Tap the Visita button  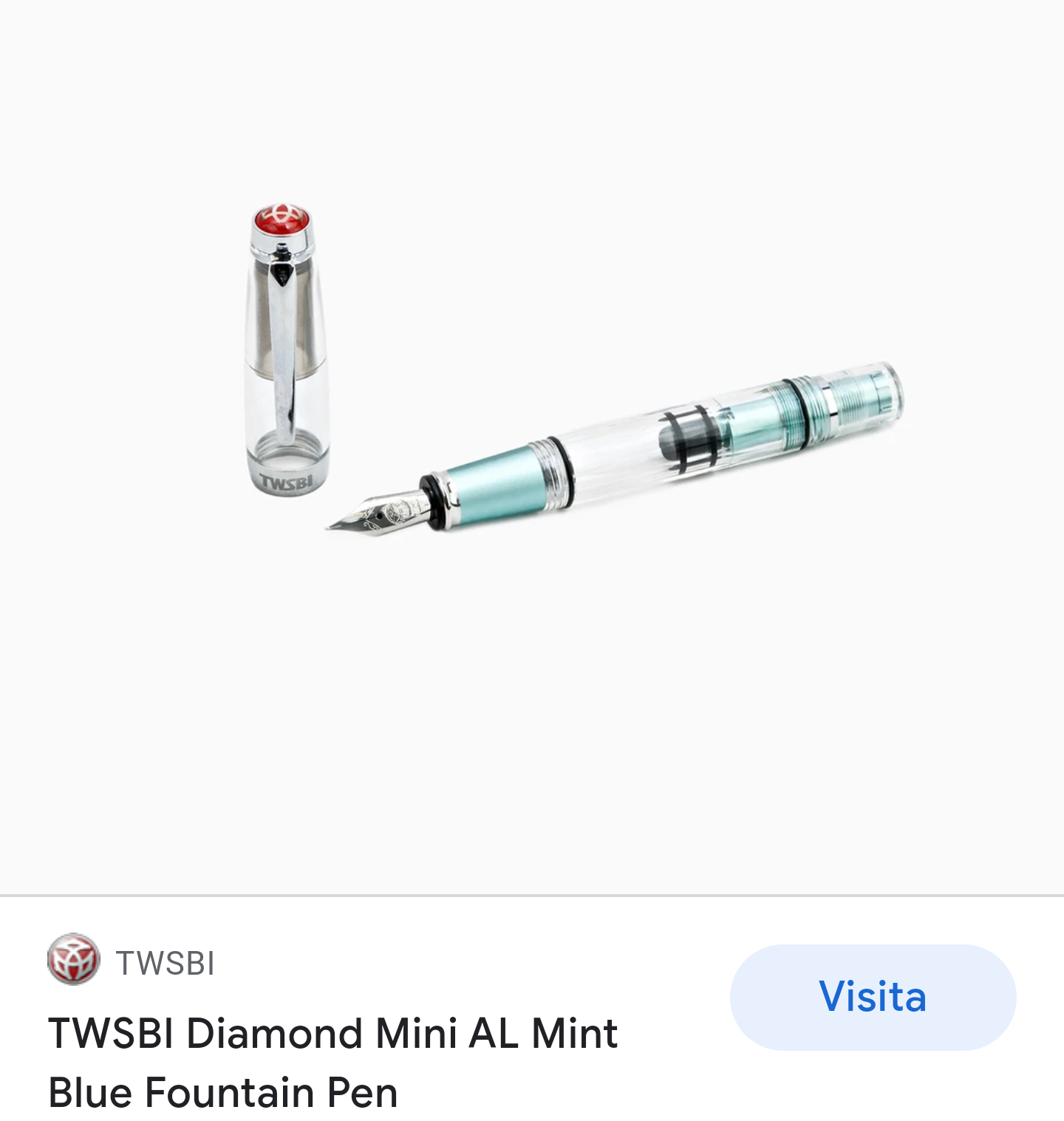873,997
